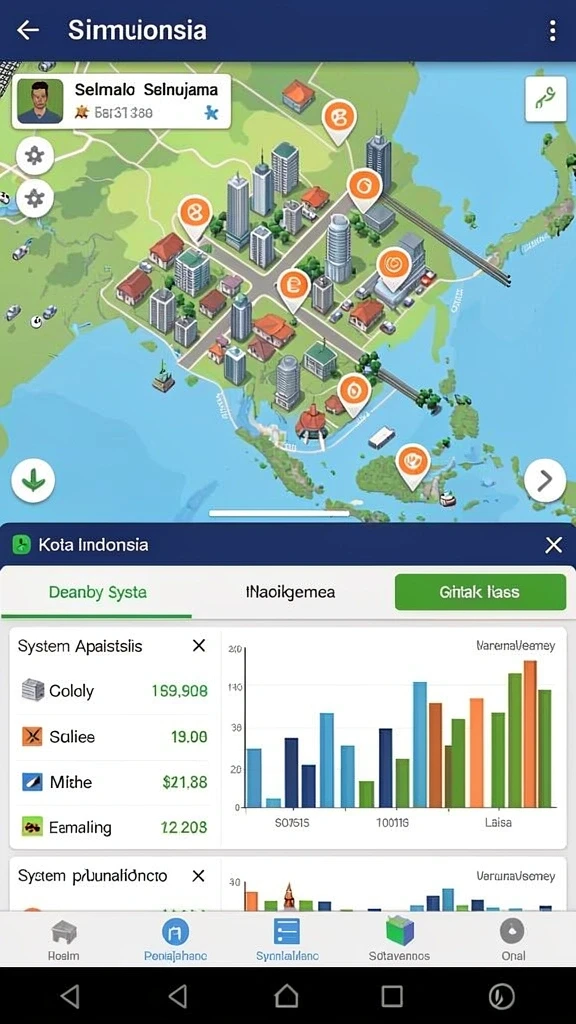The height and width of the screenshot is (1024, 576).
Task: Open the Synnlalhlanc bottom tab
Action: click(x=287, y=939)
